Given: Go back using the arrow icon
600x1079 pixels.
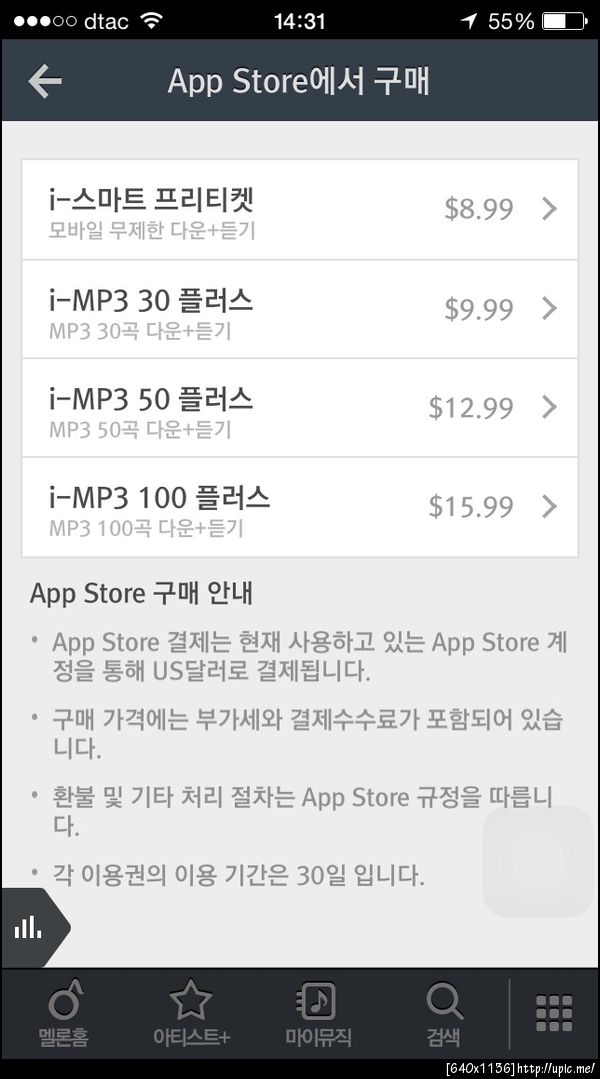Looking at the screenshot, I should (45, 81).
